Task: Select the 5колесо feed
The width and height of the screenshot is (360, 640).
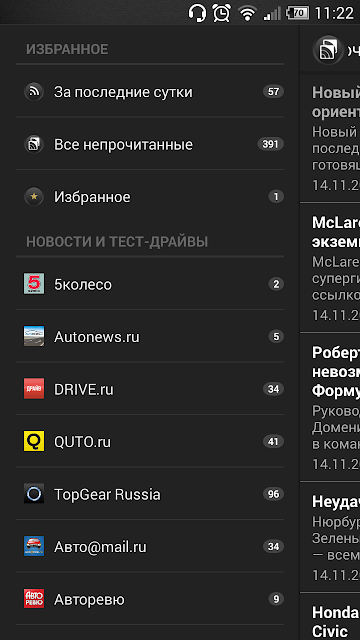Action: 150,284
